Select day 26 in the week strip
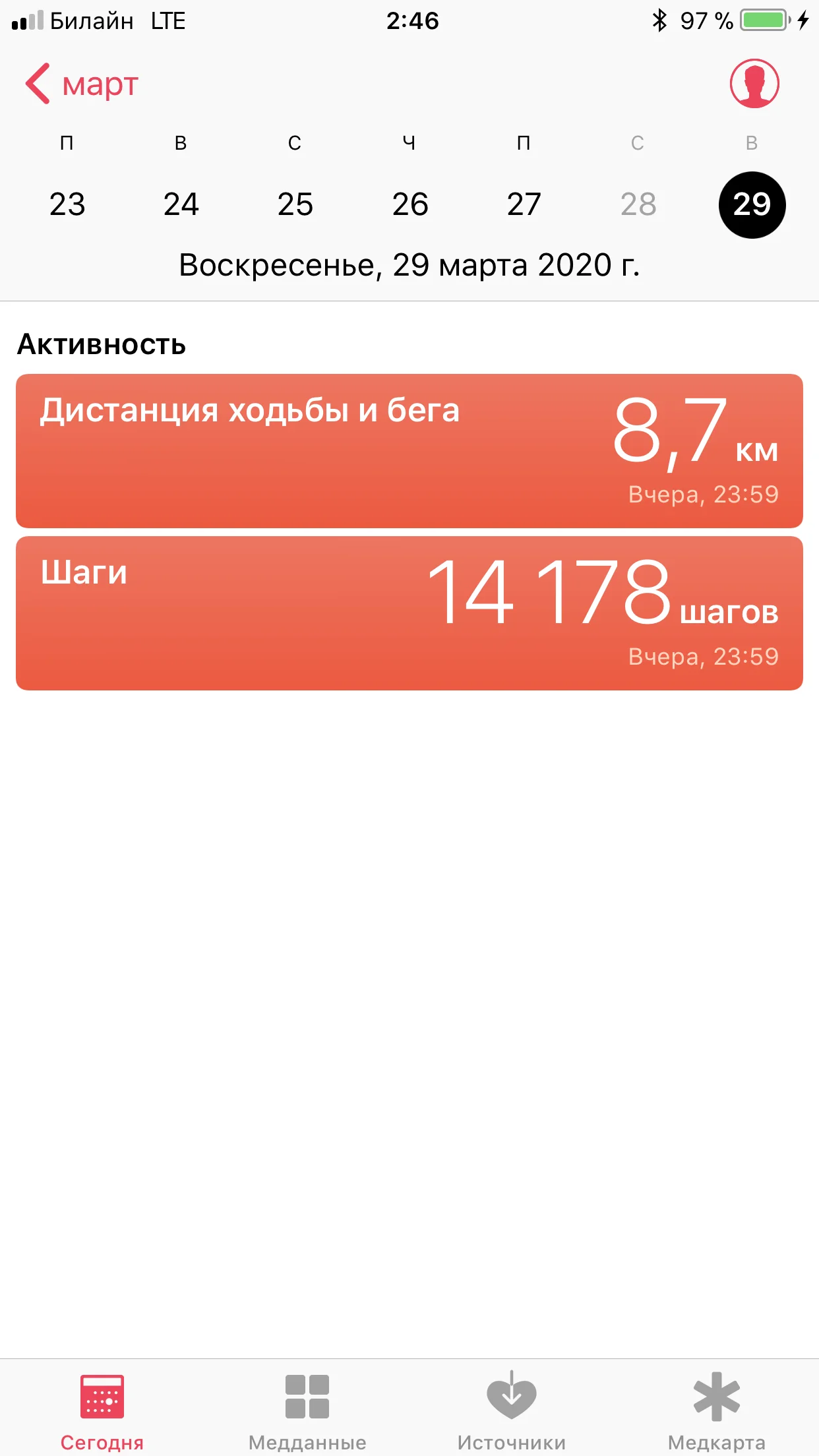This screenshot has height=1456, width=819. [409, 204]
